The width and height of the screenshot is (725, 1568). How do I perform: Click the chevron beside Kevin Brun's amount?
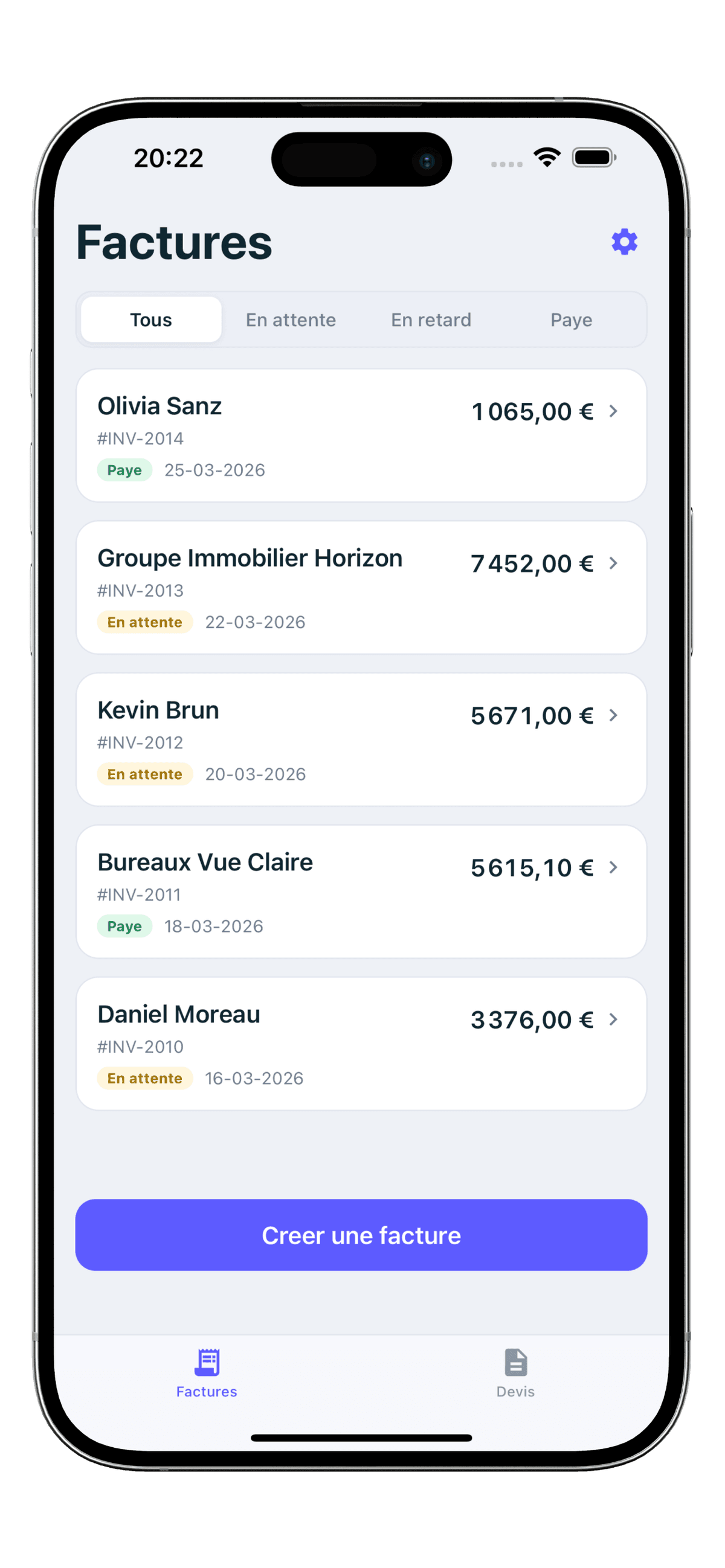[613, 716]
